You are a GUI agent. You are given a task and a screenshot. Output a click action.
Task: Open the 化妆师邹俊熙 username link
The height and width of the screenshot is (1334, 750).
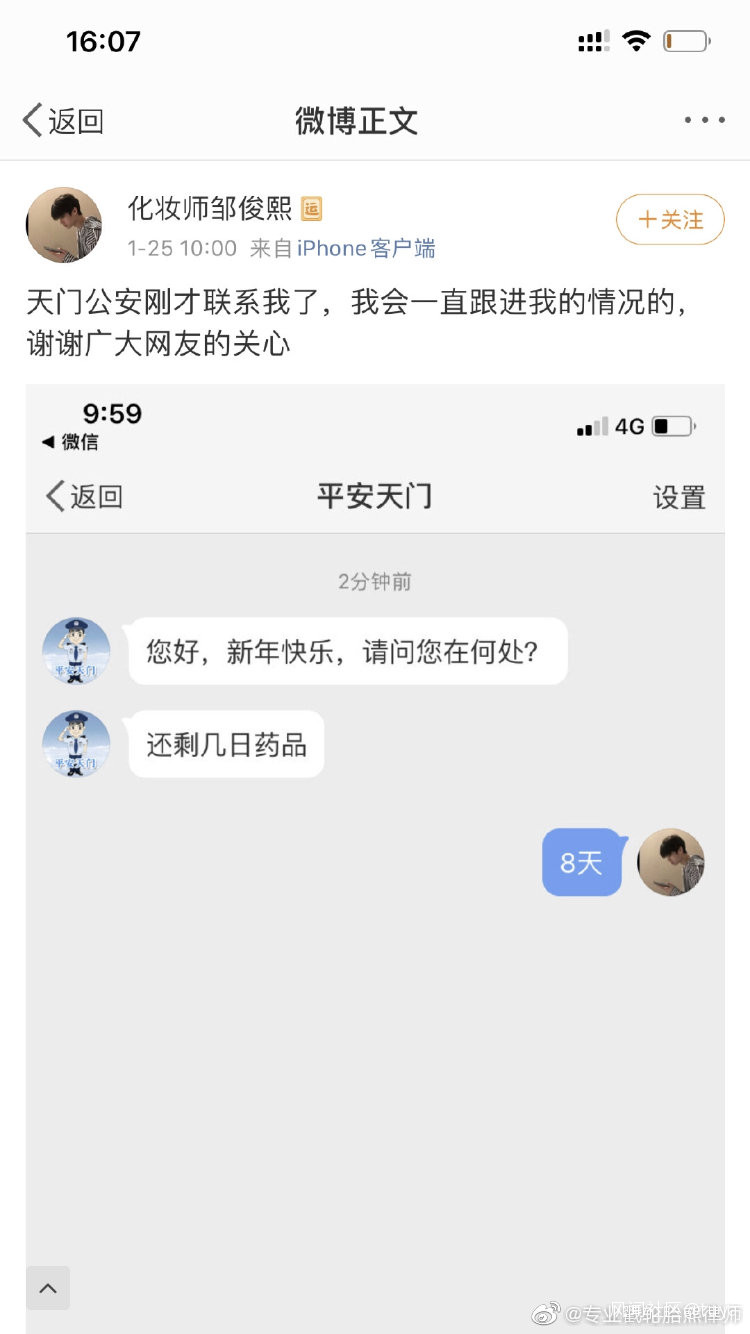coord(209,208)
